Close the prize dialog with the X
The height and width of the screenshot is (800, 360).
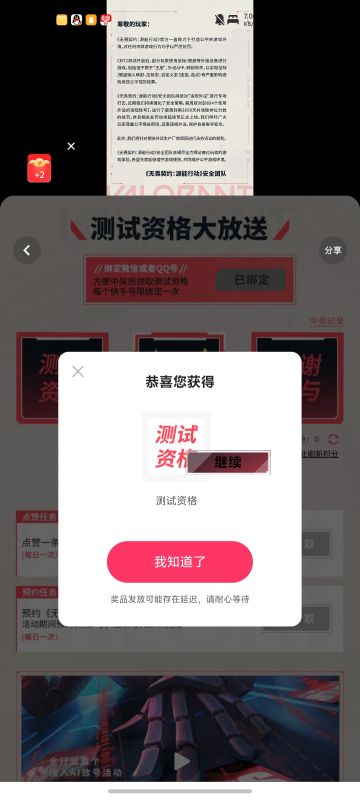(x=78, y=371)
